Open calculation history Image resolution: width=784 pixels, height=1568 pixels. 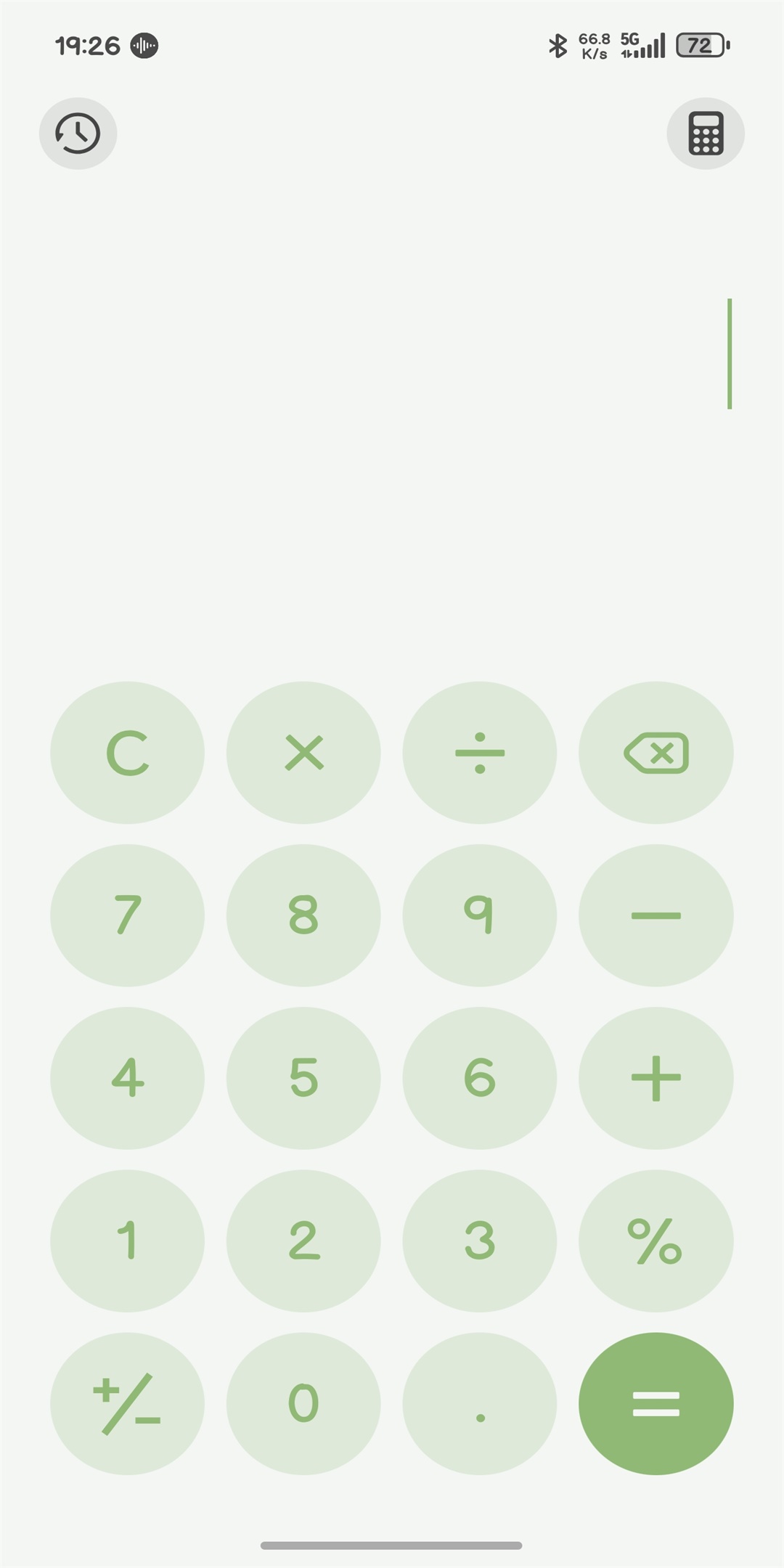click(78, 134)
